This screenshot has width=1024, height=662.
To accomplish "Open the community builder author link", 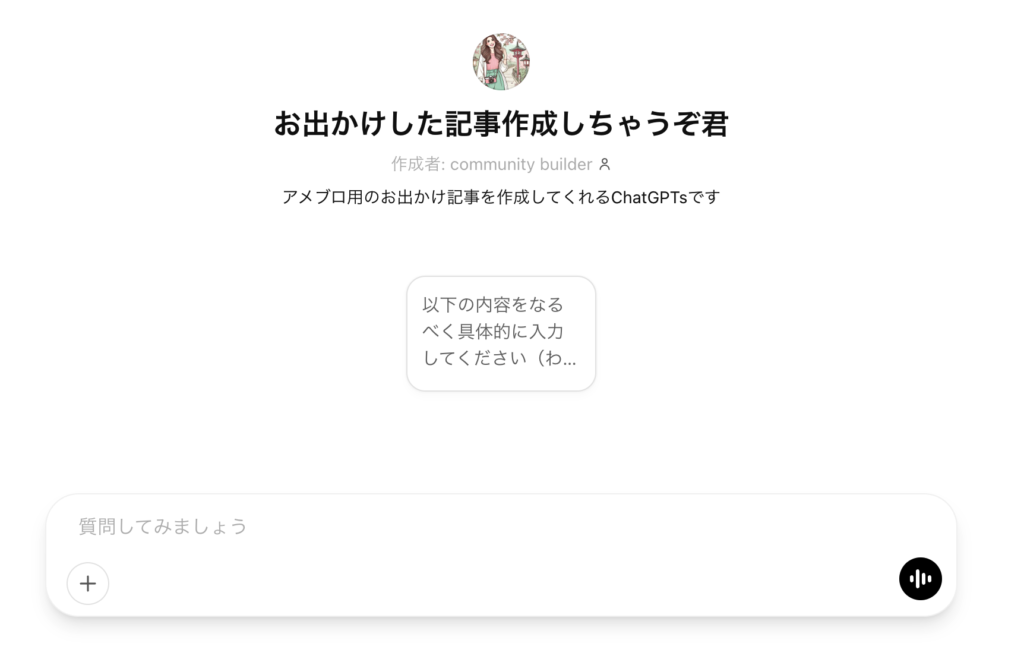I will 520,164.
